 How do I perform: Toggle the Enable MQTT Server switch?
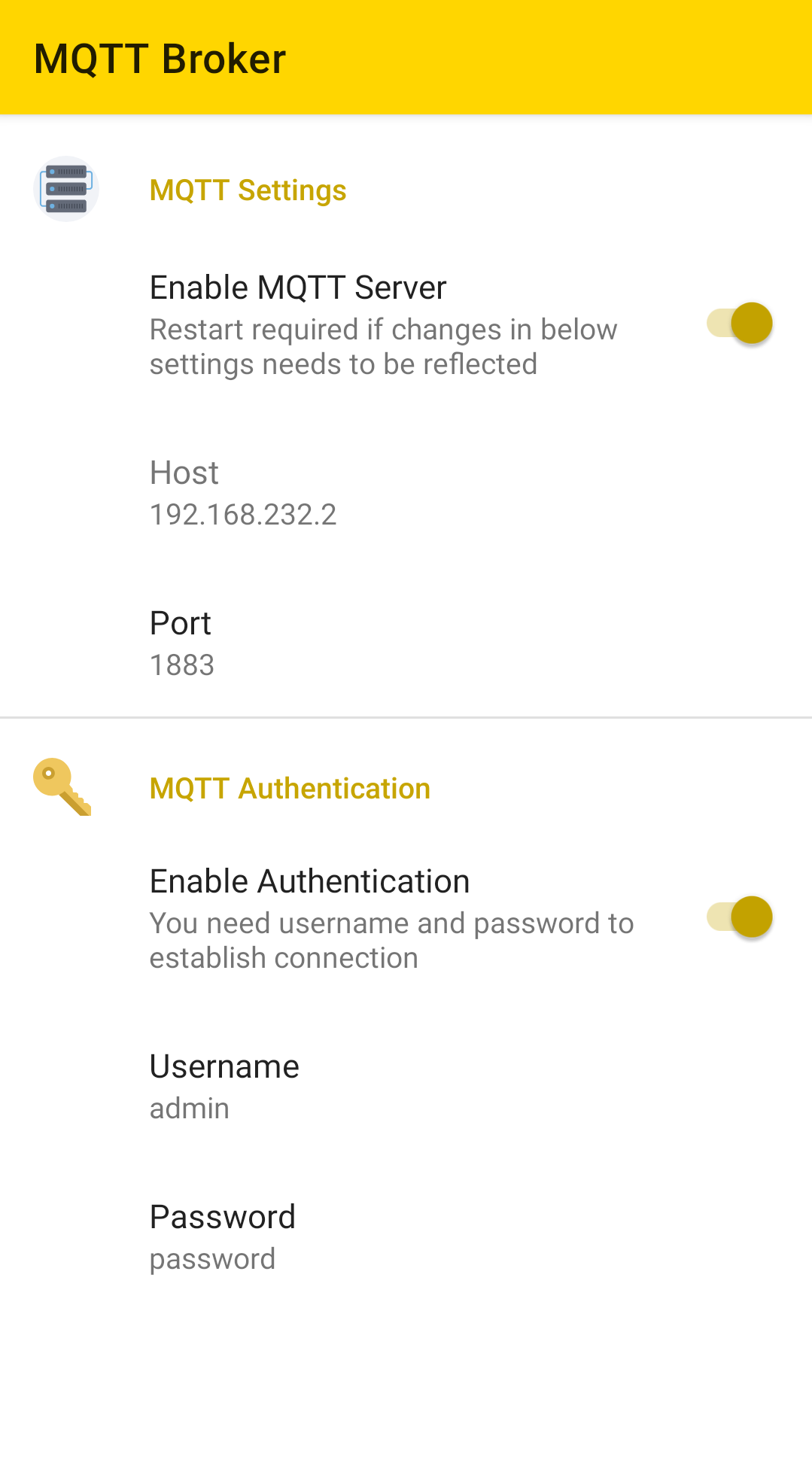740,324
